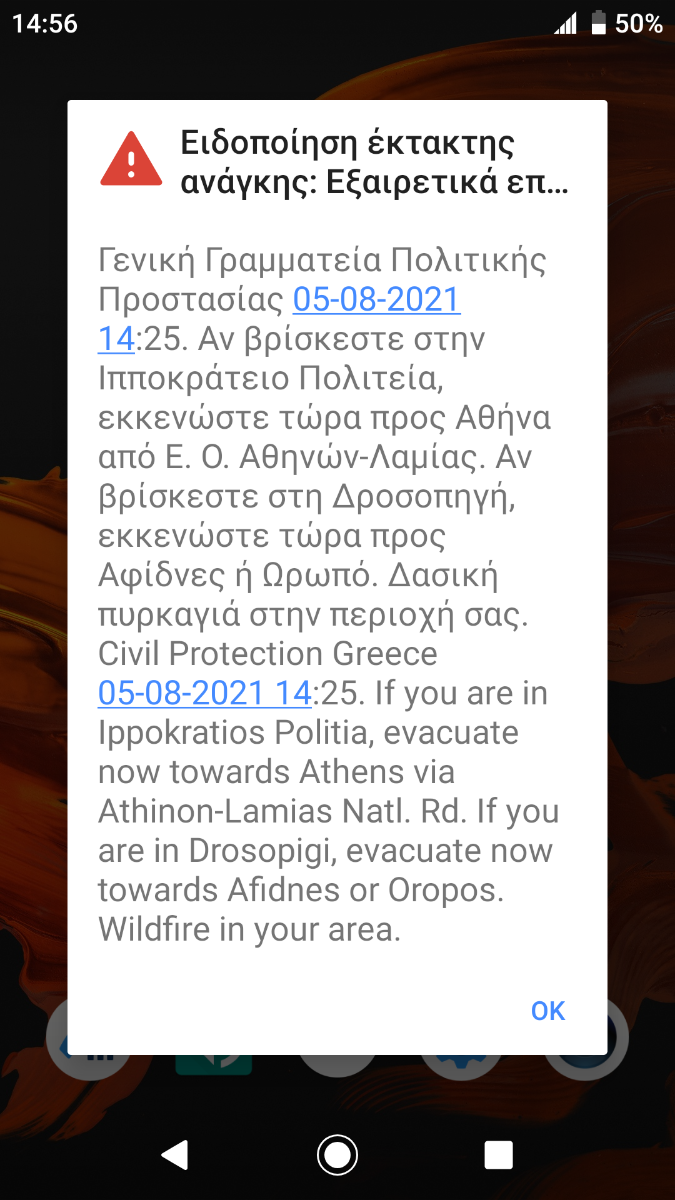Dismiss the emergency alert with OK
675x1200 pixels.
pyautogui.click(x=548, y=1010)
